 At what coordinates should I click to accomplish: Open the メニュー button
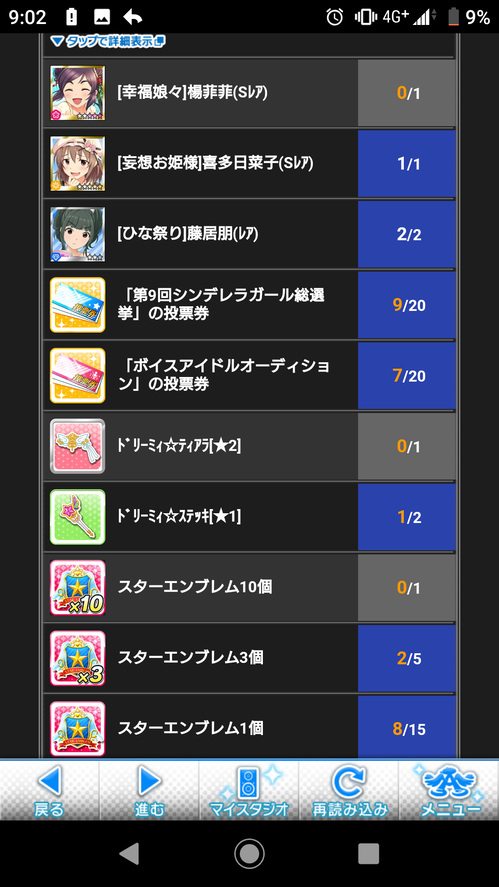449,791
